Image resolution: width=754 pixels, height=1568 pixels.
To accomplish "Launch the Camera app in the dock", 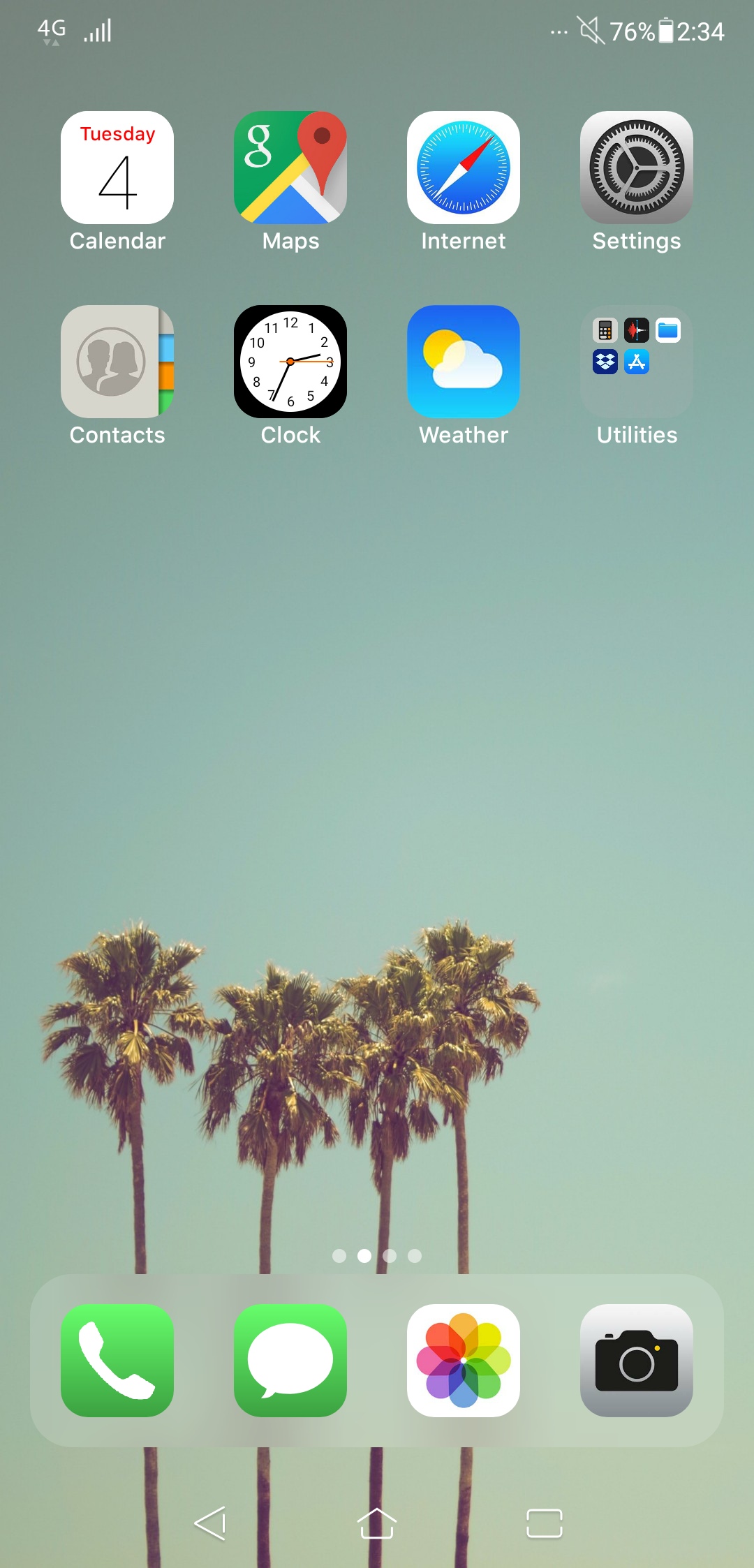I will point(637,1360).
